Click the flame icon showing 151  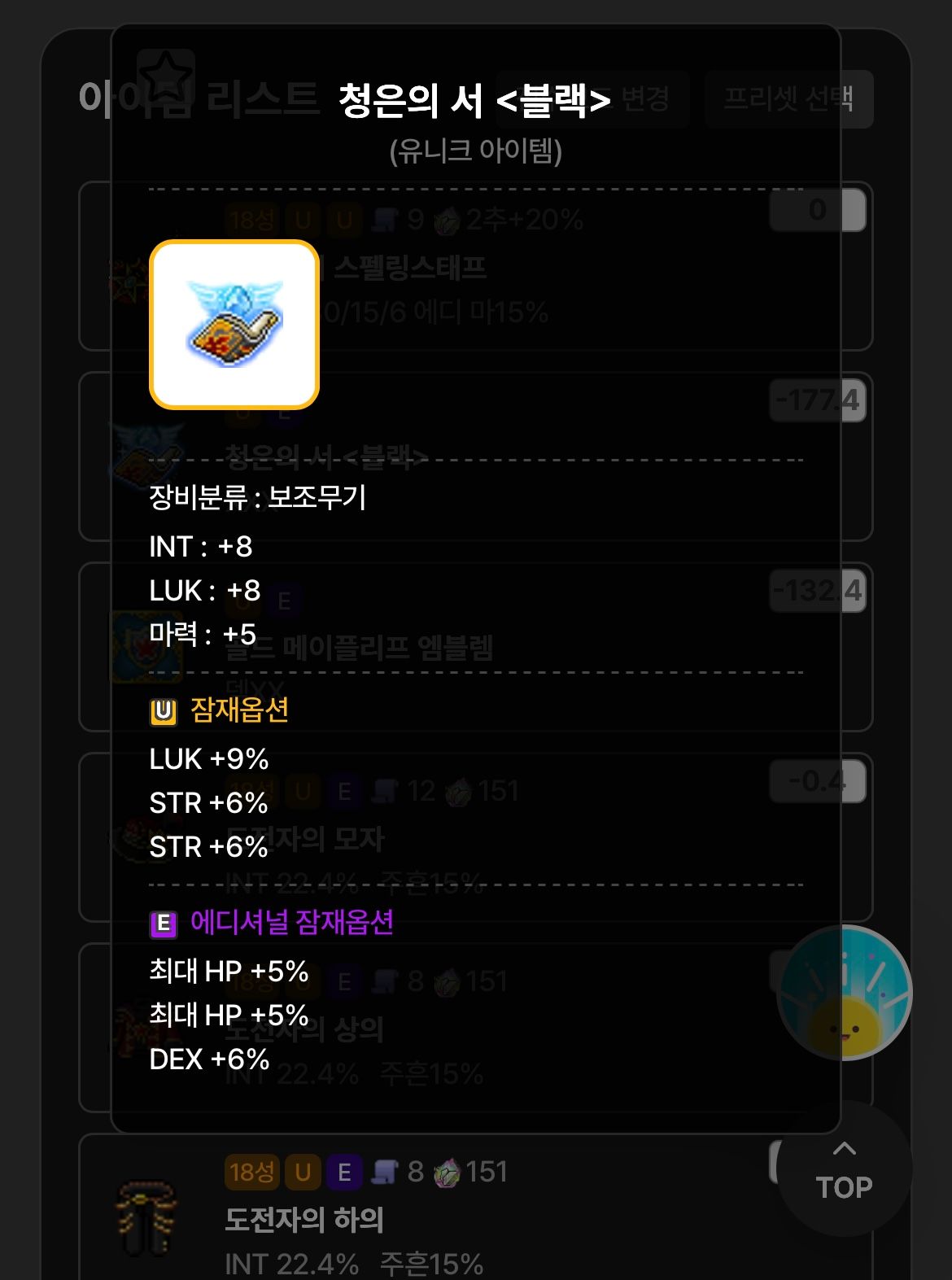[448, 1172]
